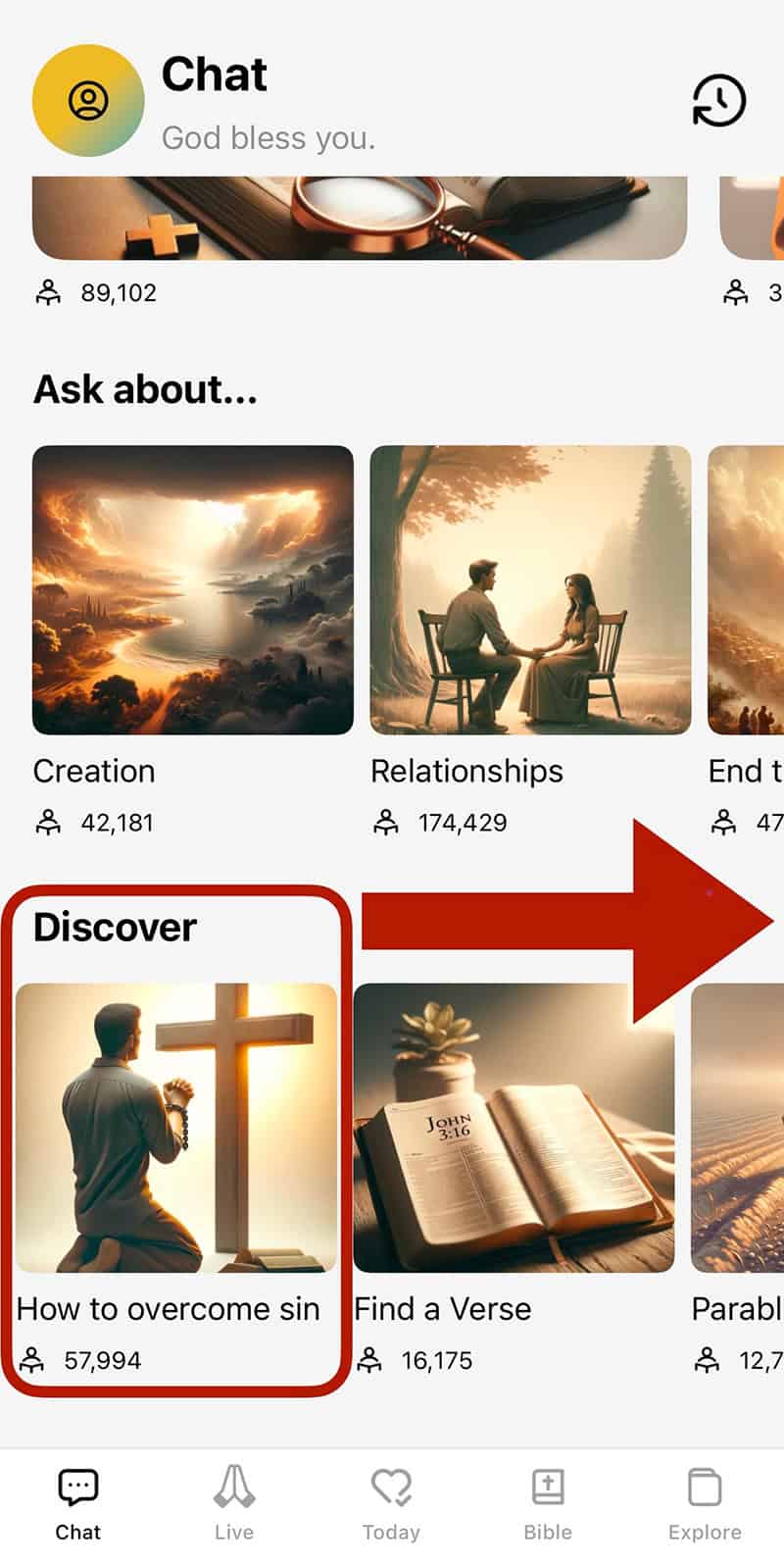The width and height of the screenshot is (784, 1566).
Task: Open the Creation topic card
Action: pyautogui.click(x=193, y=590)
